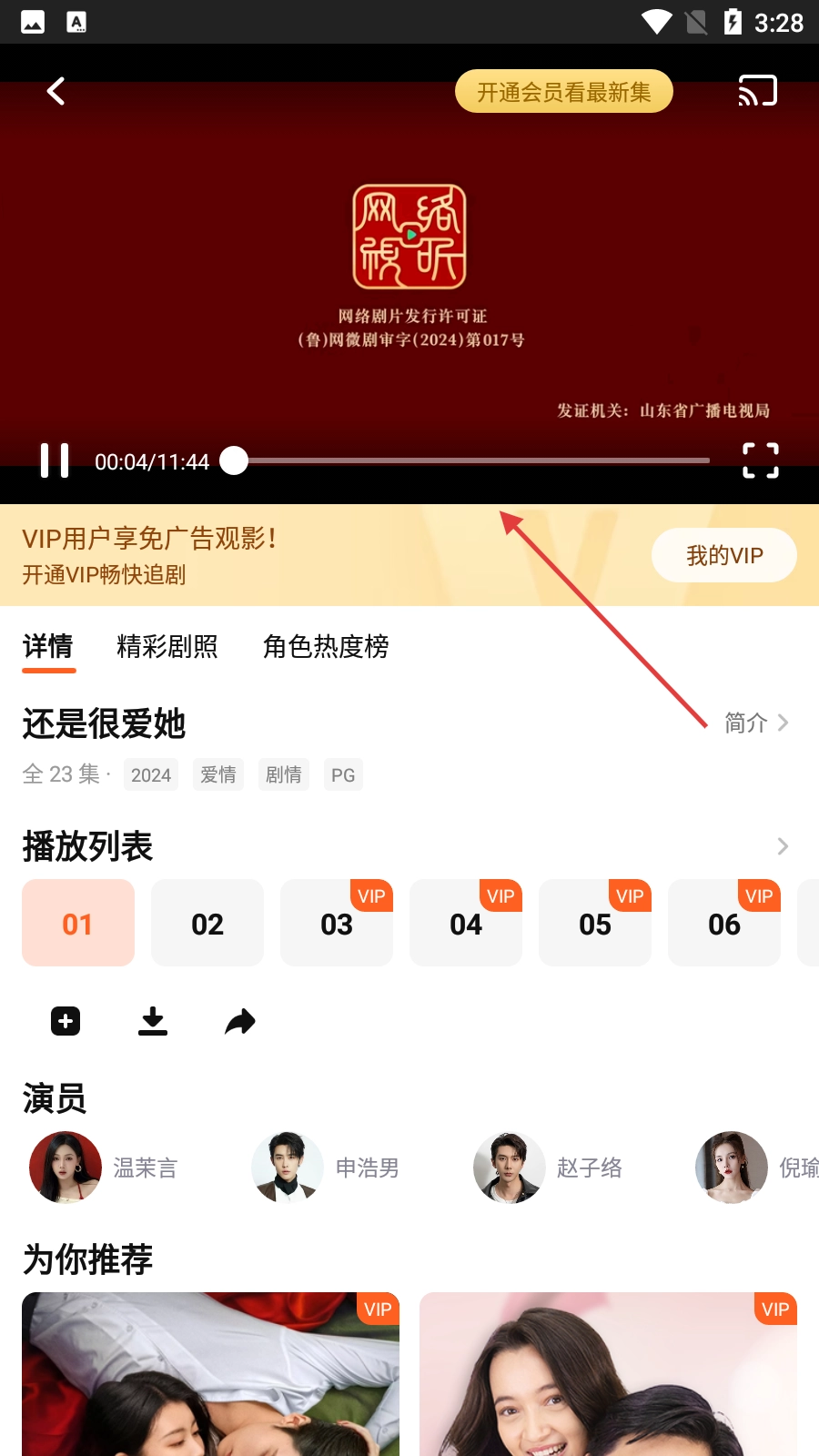This screenshot has height=1456, width=819.
Task: Open the first recommended show poster
Action: [210, 1374]
